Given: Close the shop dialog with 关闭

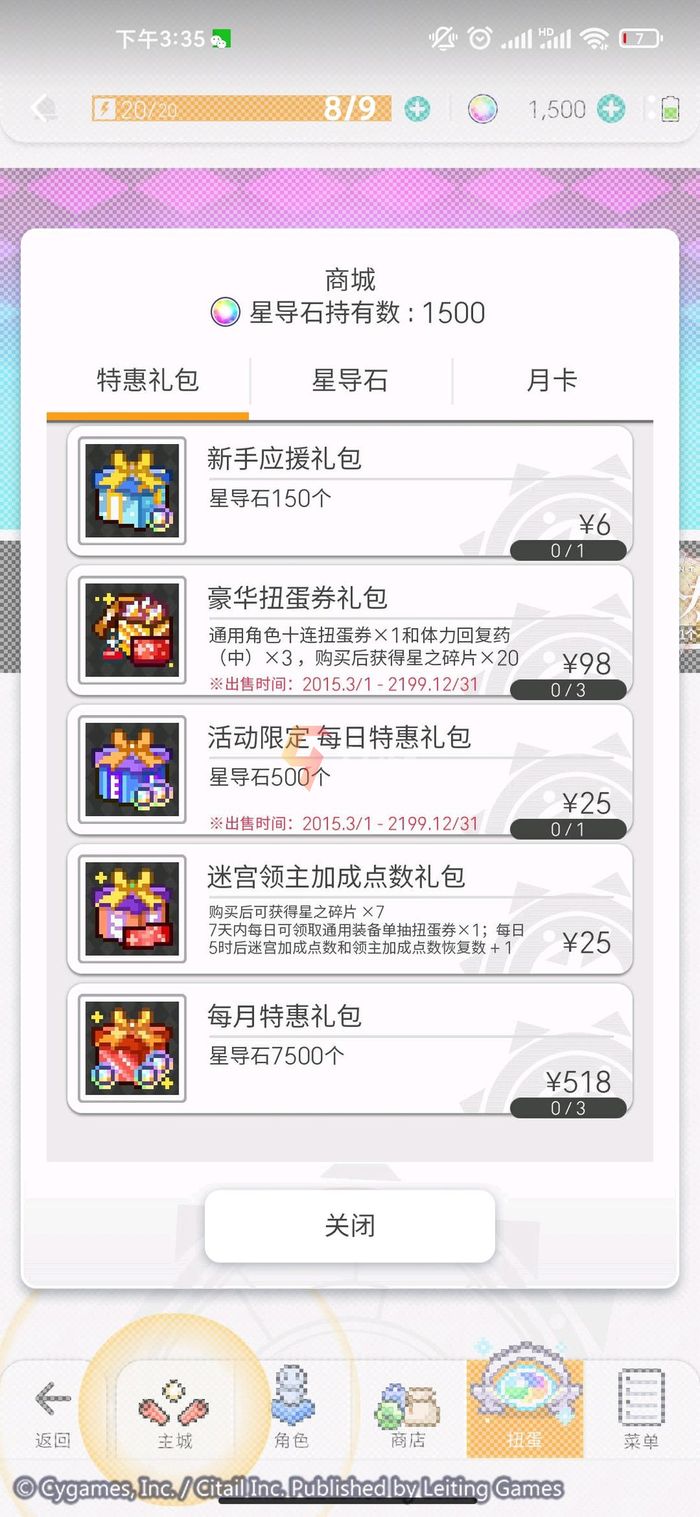Looking at the screenshot, I should (x=350, y=1225).
